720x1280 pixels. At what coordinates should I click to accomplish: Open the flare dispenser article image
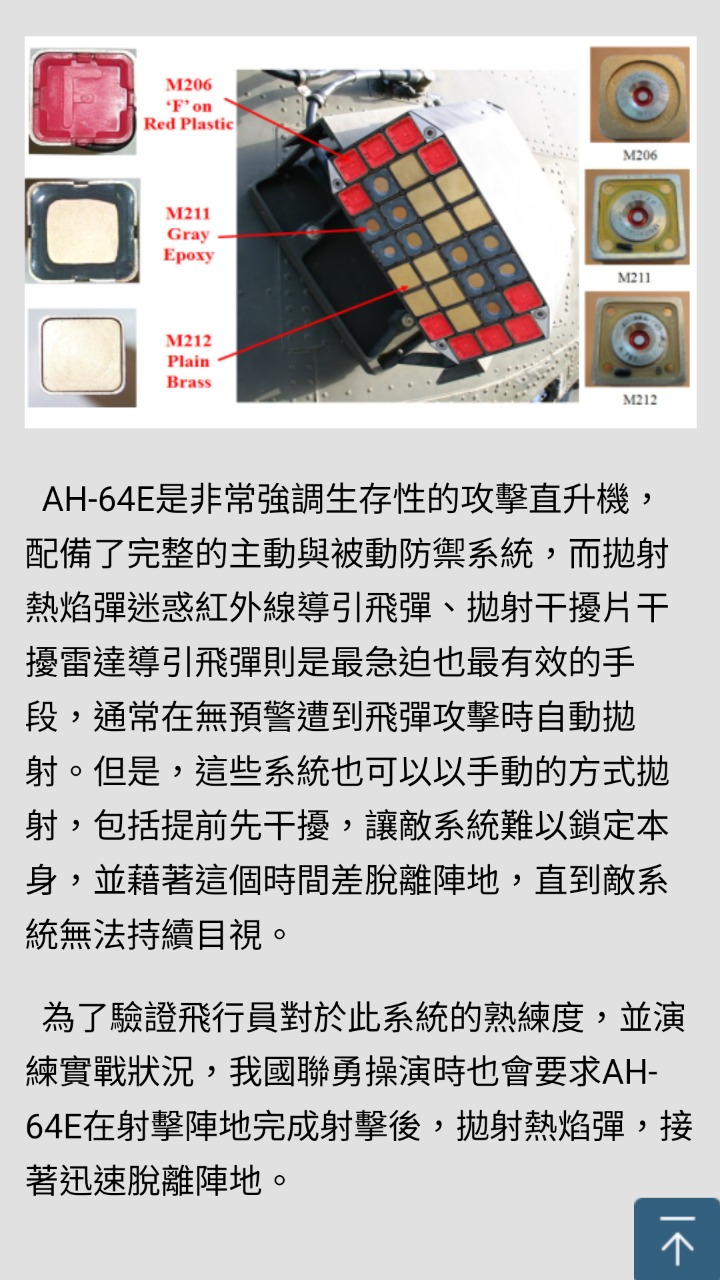(360, 232)
